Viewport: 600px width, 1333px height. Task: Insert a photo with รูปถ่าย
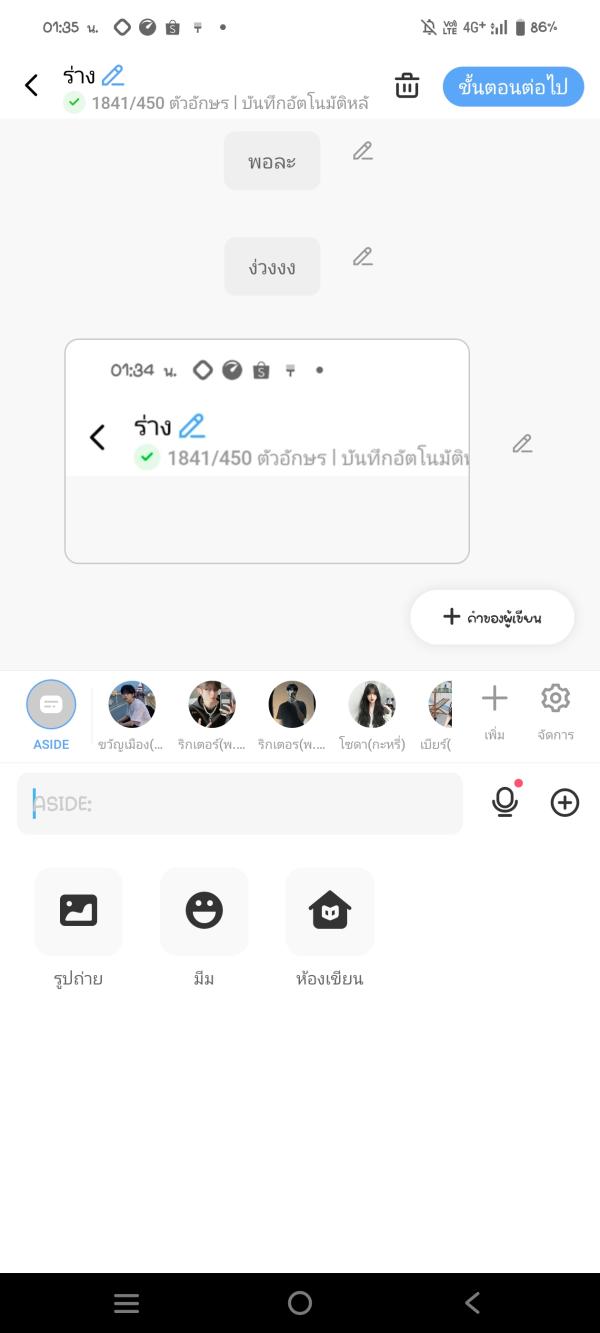point(78,911)
